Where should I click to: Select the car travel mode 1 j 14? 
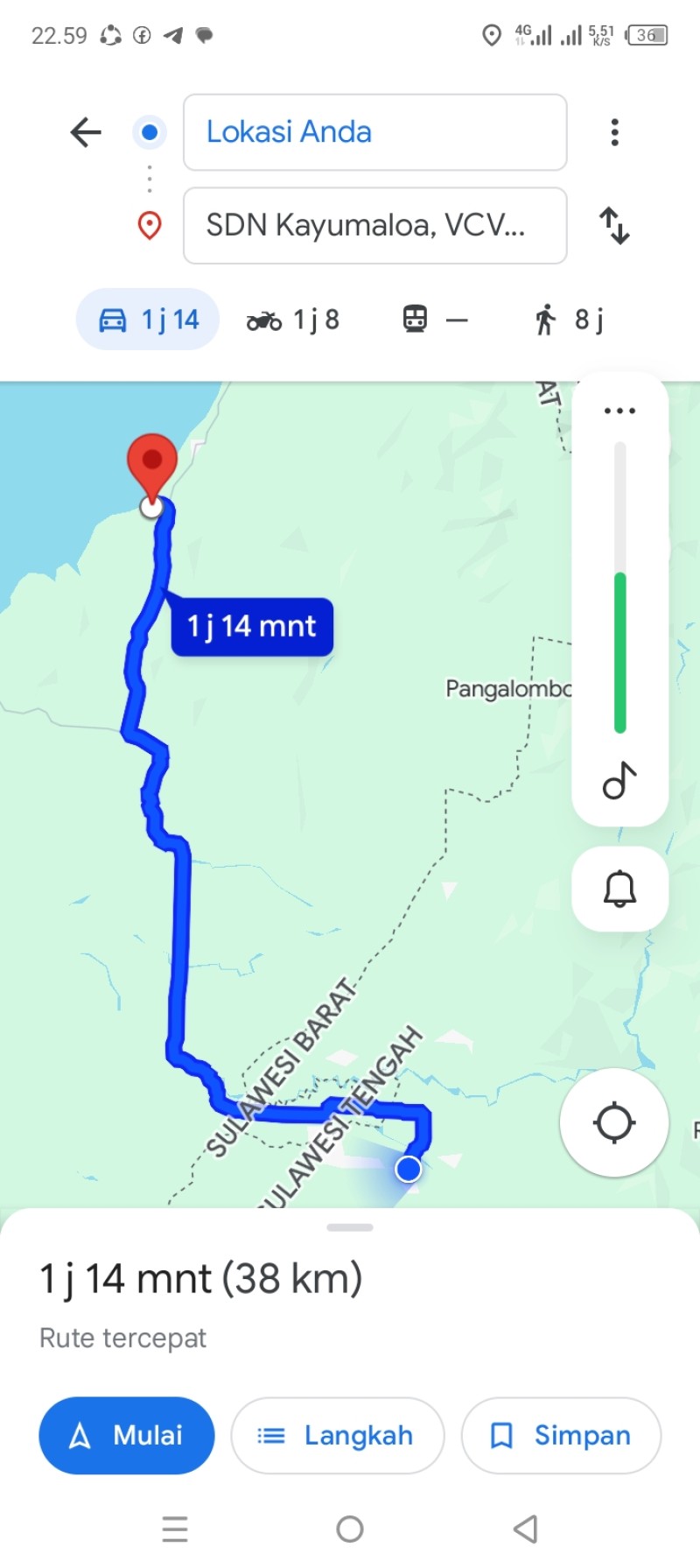148,320
